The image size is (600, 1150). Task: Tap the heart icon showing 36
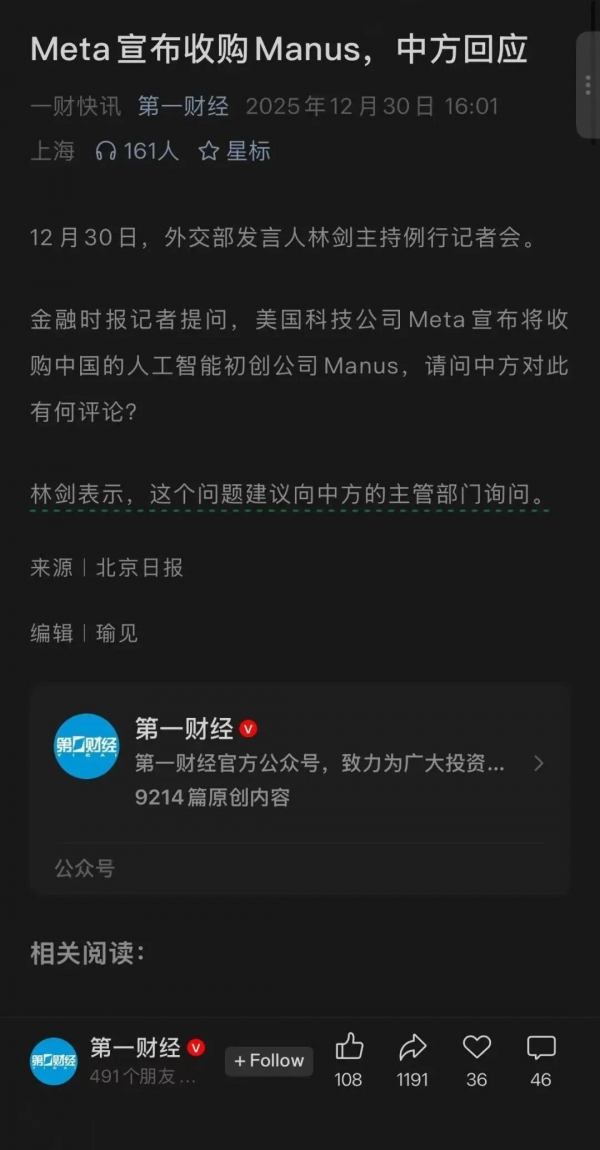pos(477,1047)
